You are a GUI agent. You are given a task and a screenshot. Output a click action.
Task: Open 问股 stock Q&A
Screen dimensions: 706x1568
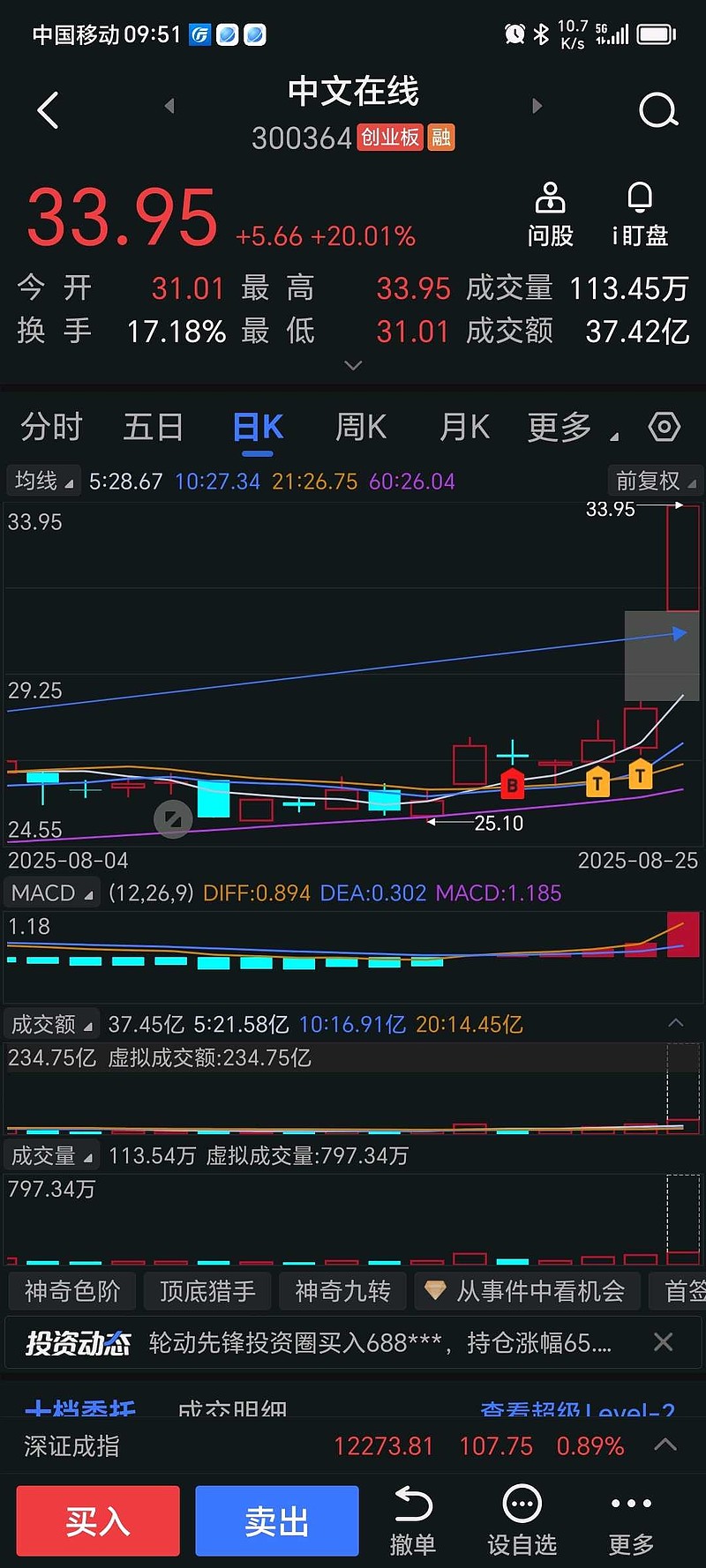[550, 214]
